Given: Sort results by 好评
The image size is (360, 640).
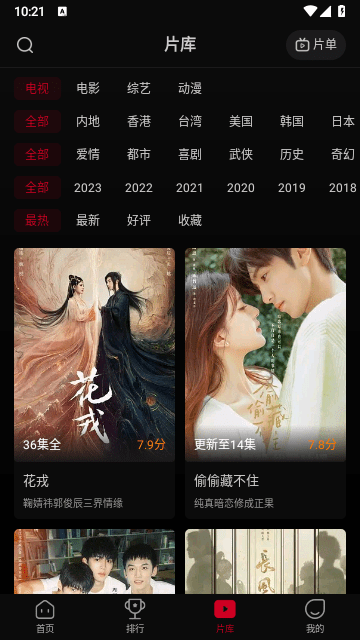Looking at the screenshot, I should coord(139,221).
